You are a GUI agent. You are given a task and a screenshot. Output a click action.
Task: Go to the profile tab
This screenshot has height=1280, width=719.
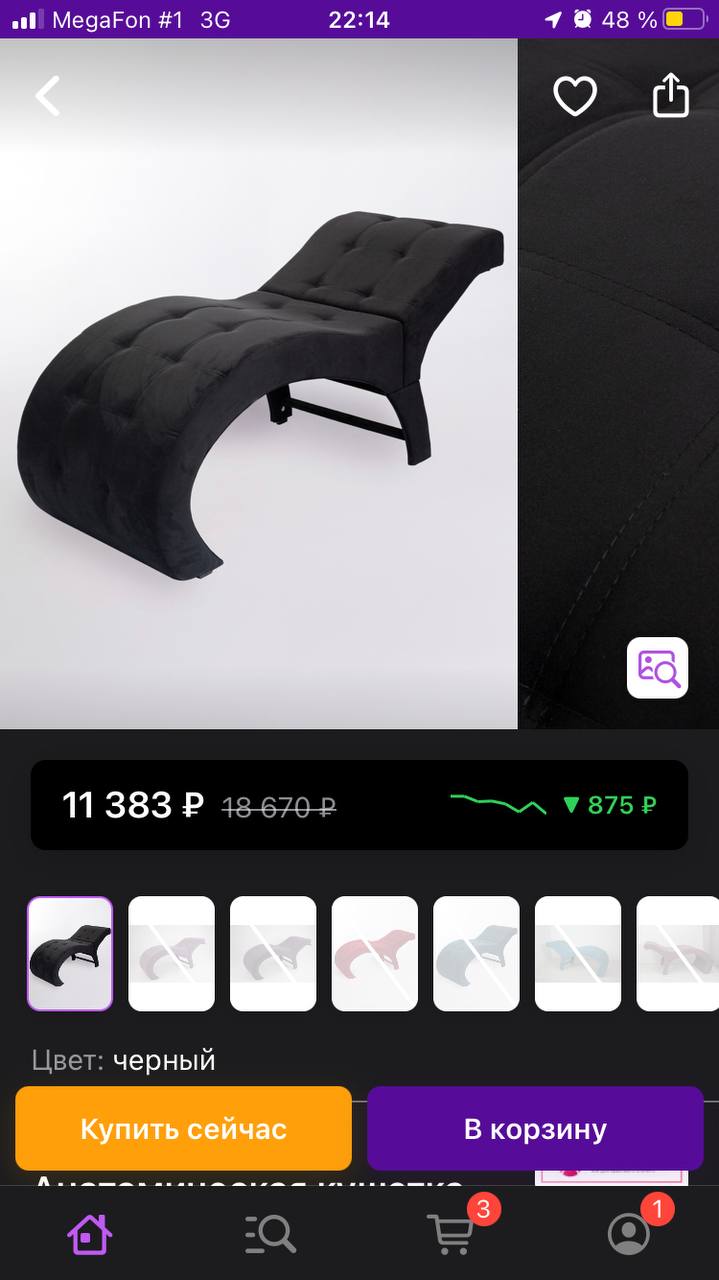[x=629, y=1234]
